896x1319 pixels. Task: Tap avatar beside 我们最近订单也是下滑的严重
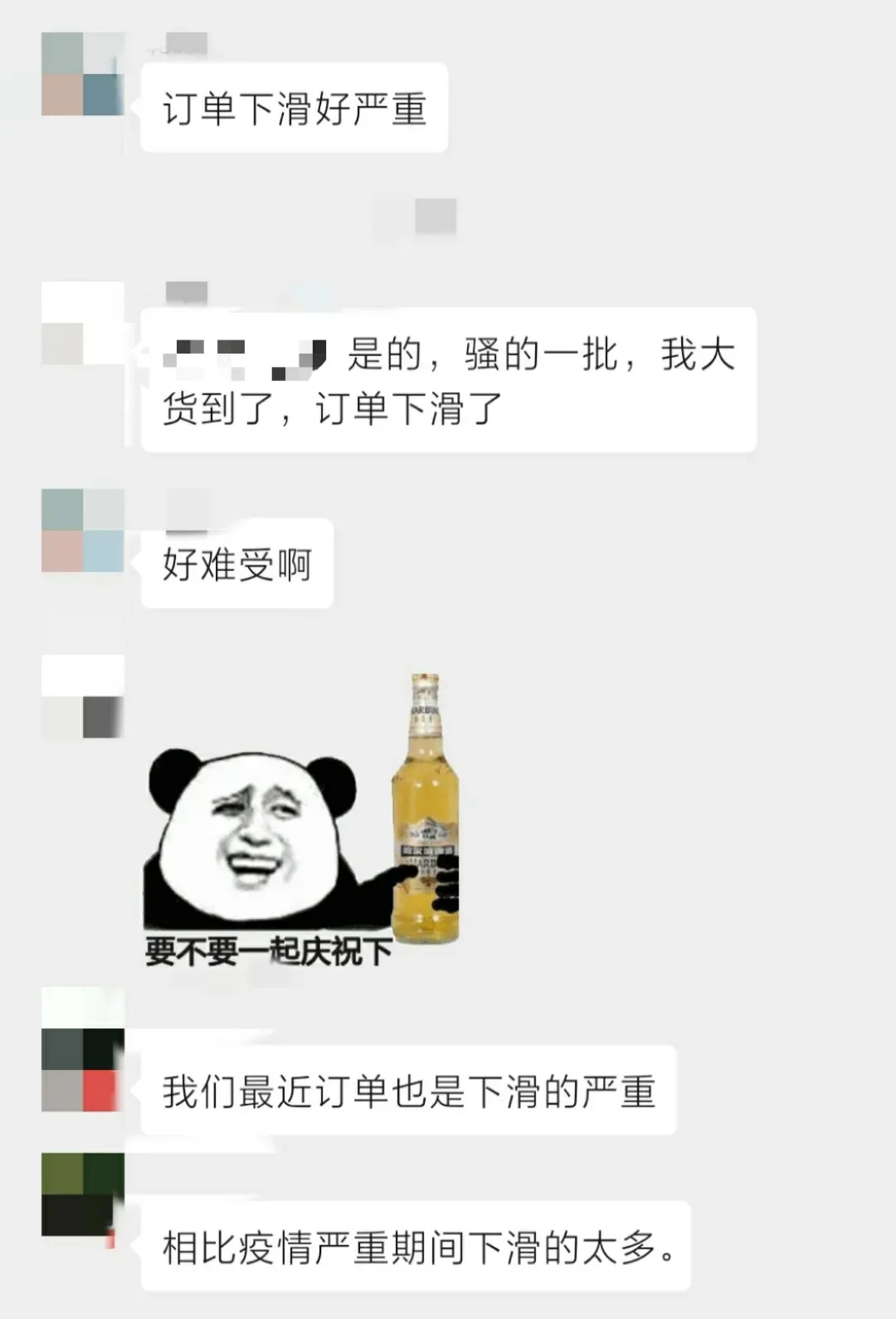pos(83,1070)
